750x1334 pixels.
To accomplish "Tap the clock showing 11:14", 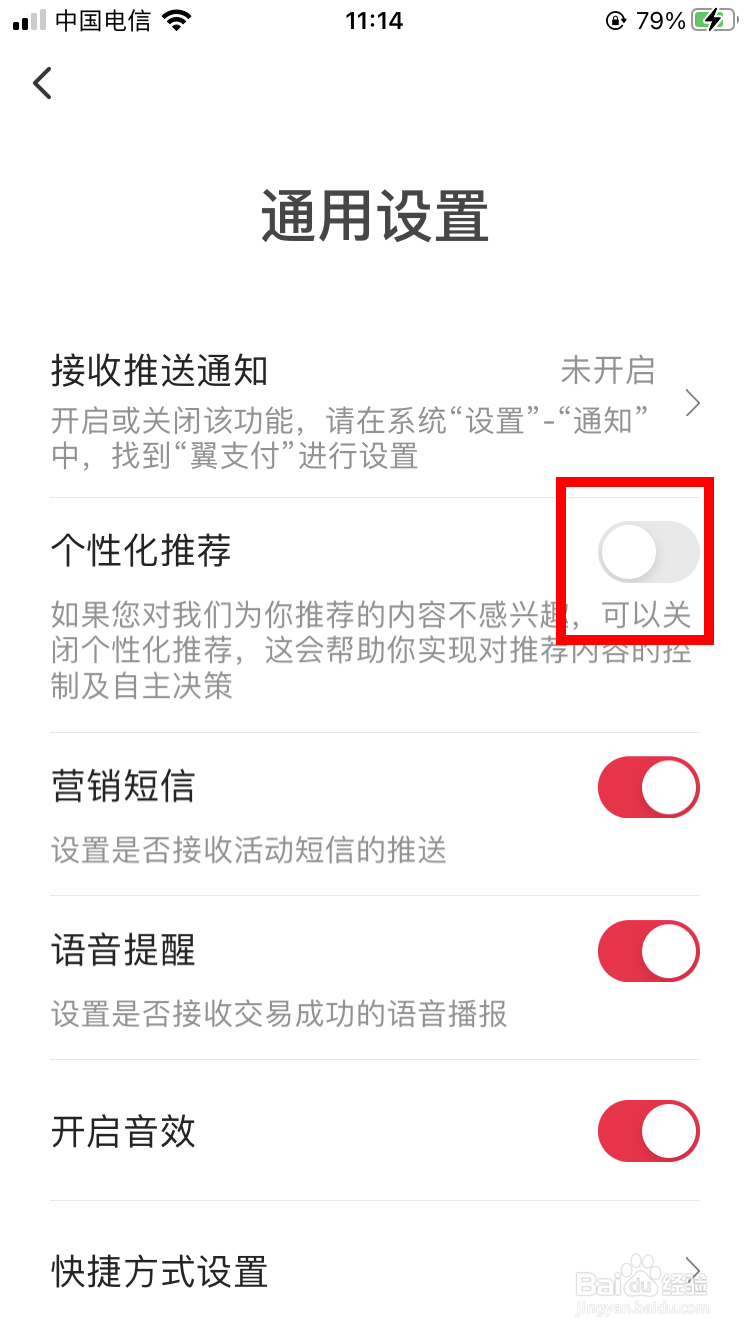I will 374,19.
